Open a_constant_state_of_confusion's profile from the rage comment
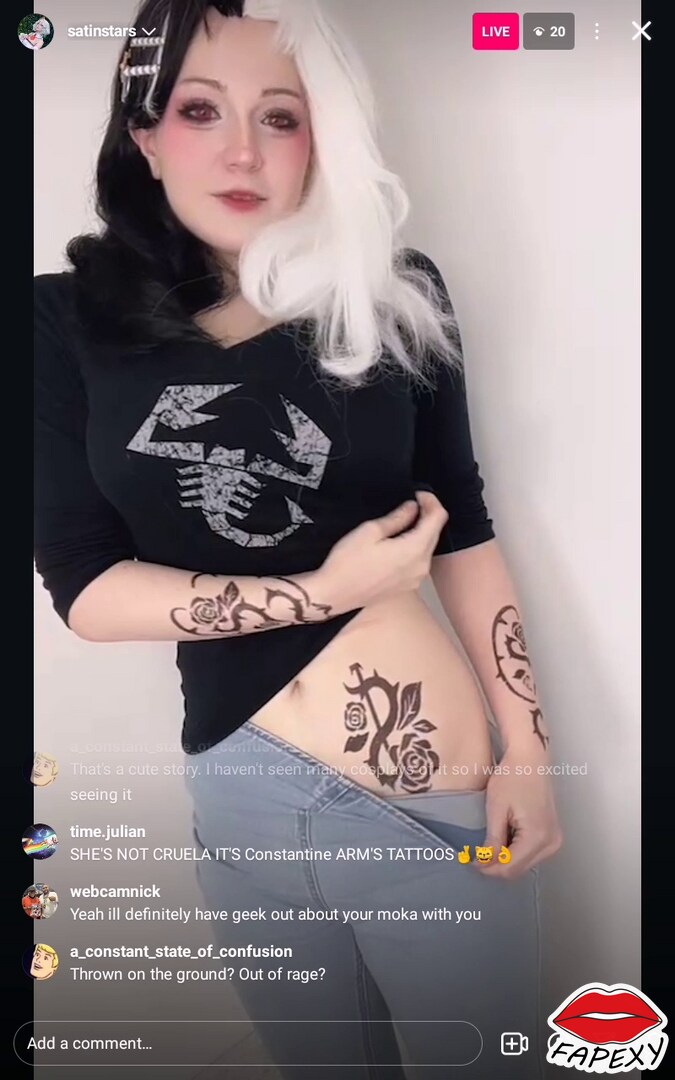Viewport: 675px width, 1080px height. (x=39, y=962)
